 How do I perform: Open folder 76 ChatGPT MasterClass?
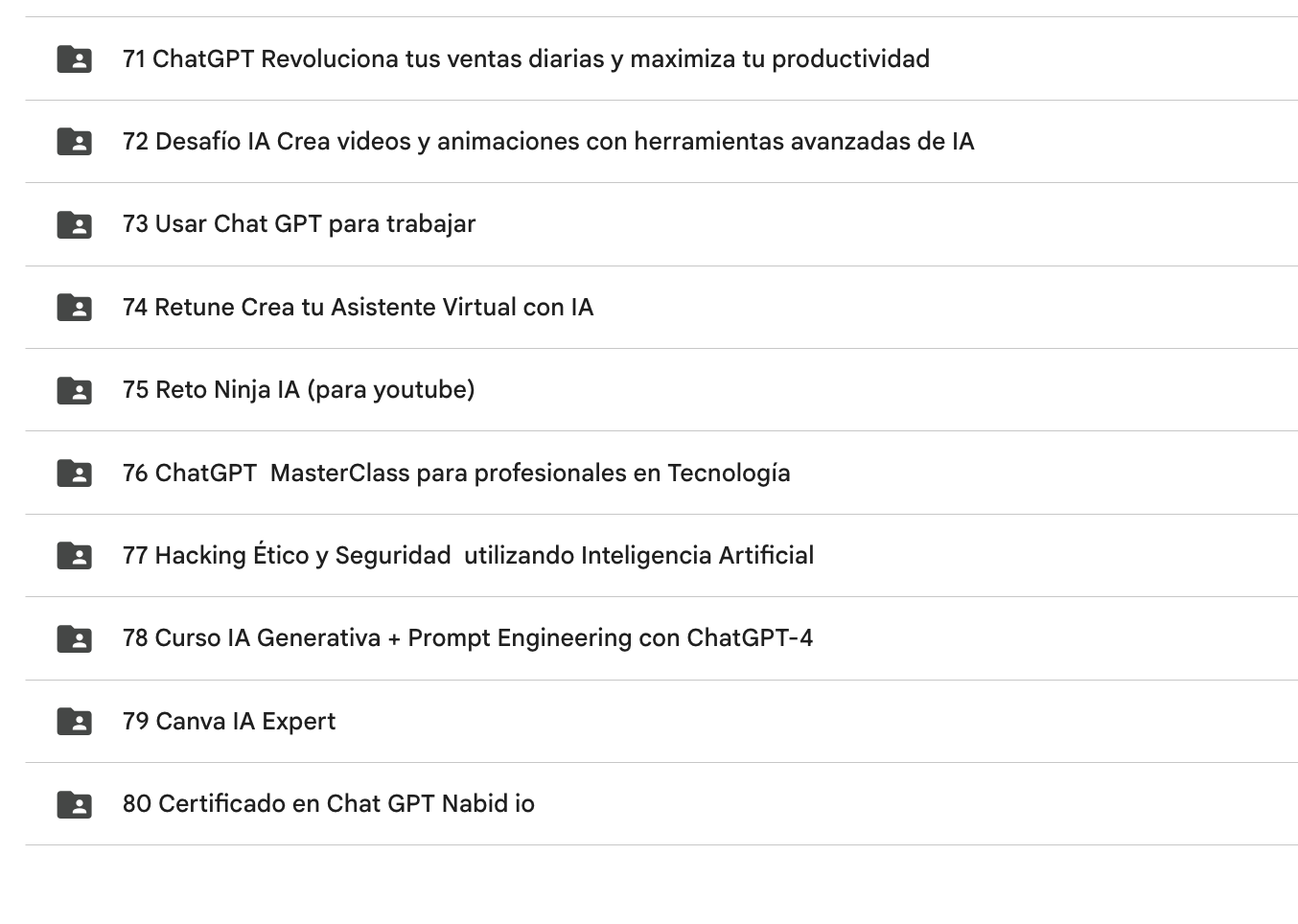point(455,473)
